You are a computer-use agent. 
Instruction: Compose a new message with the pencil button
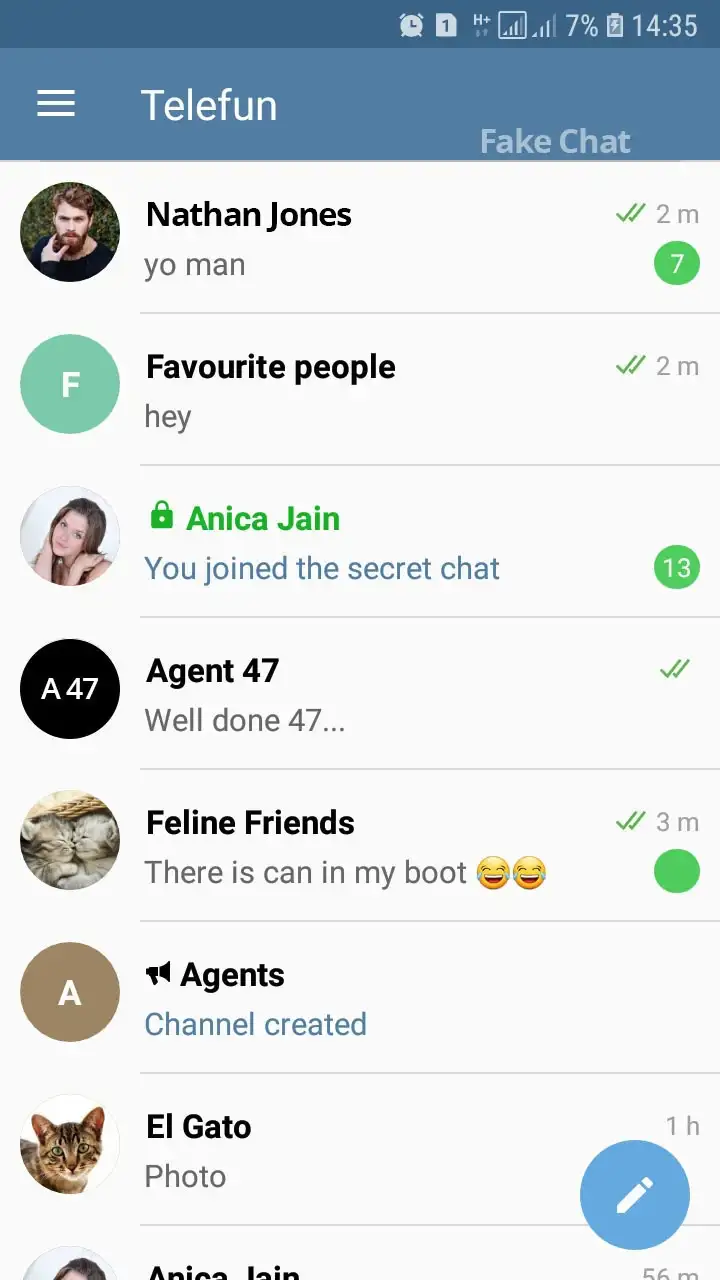tap(635, 1195)
